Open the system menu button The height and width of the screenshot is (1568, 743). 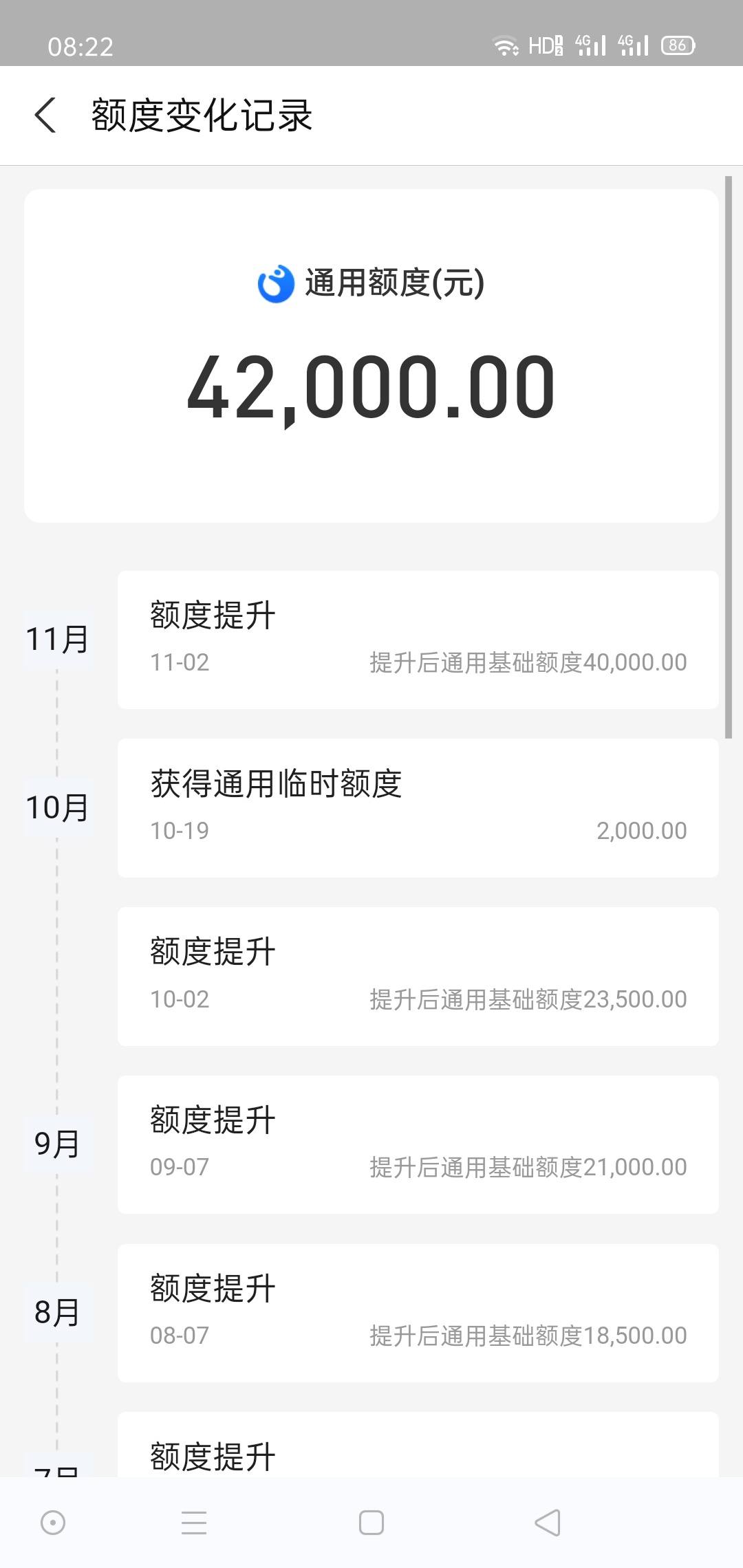[x=194, y=1523]
